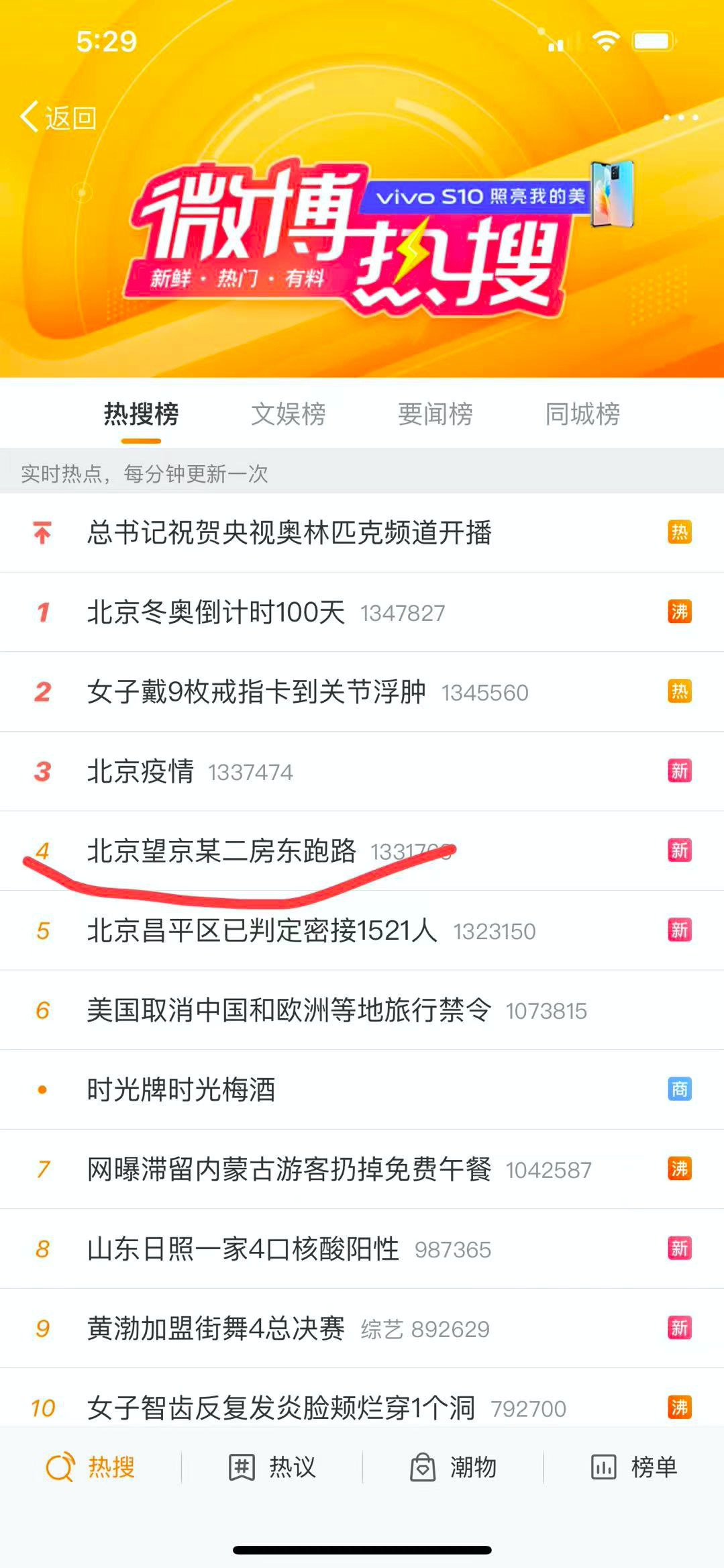
Task: Open pinned topic 总书记祝贺央视奥林匹克频道开播
Action: (x=362, y=533)
